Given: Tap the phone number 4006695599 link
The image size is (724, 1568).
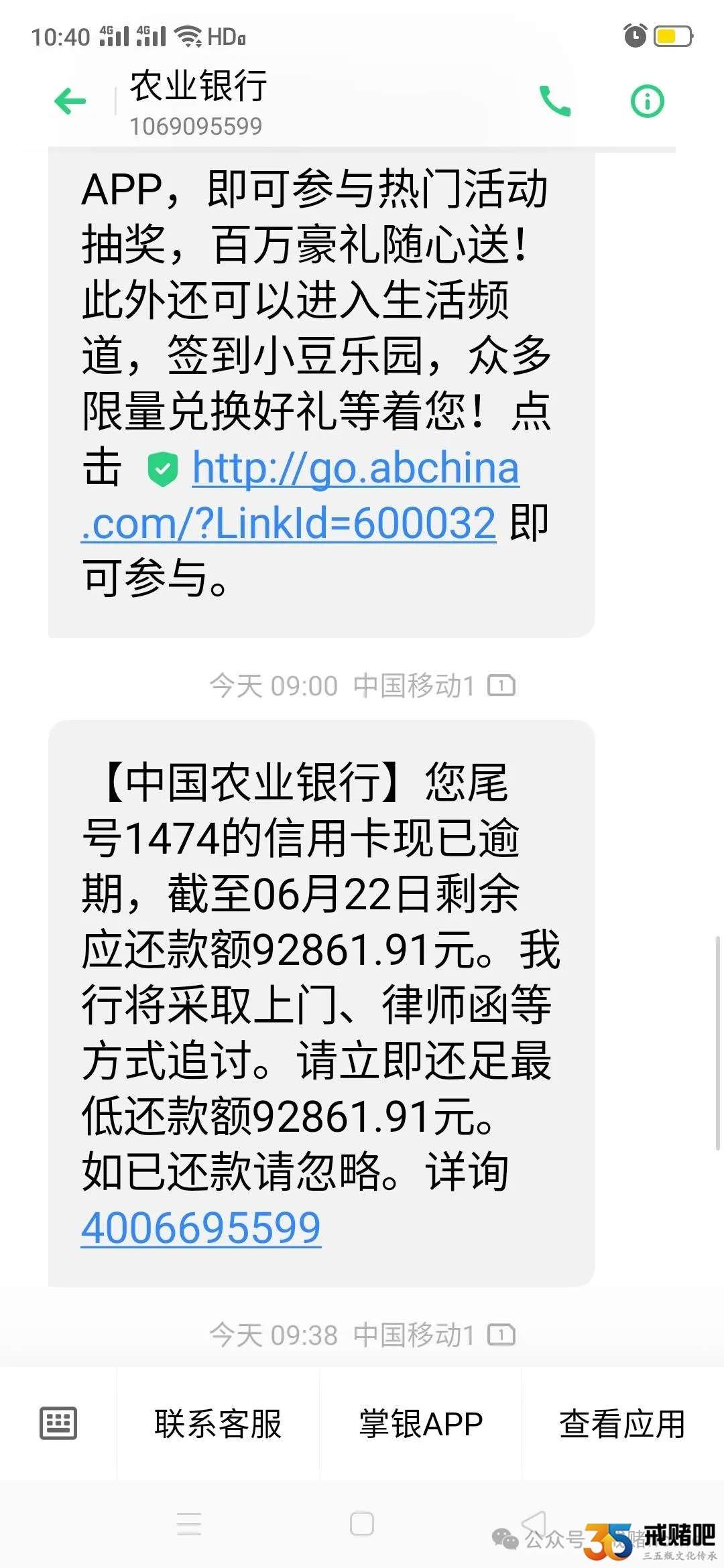Looking at the screenshot, I should pos(201,1228).
